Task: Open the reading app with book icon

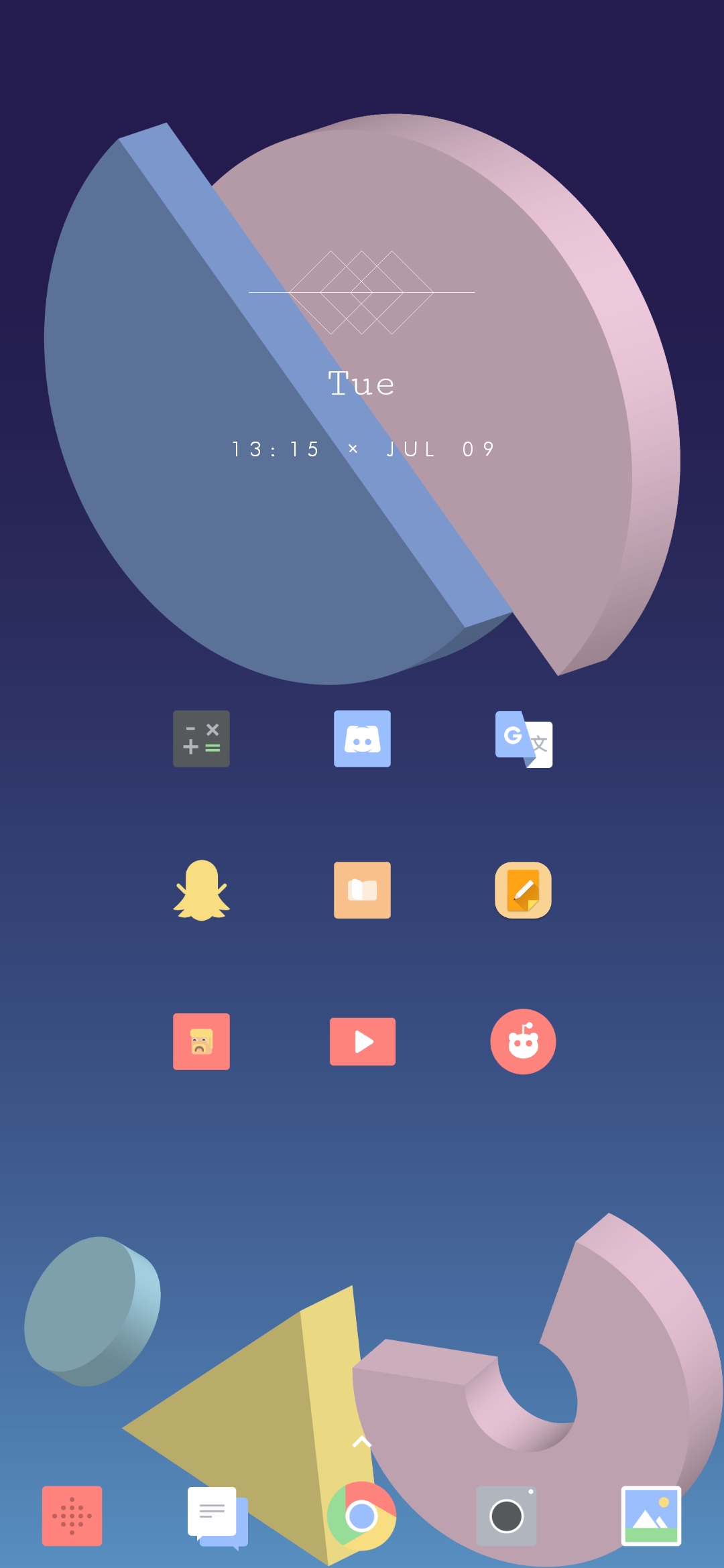Action: click(x=362, y=890)
